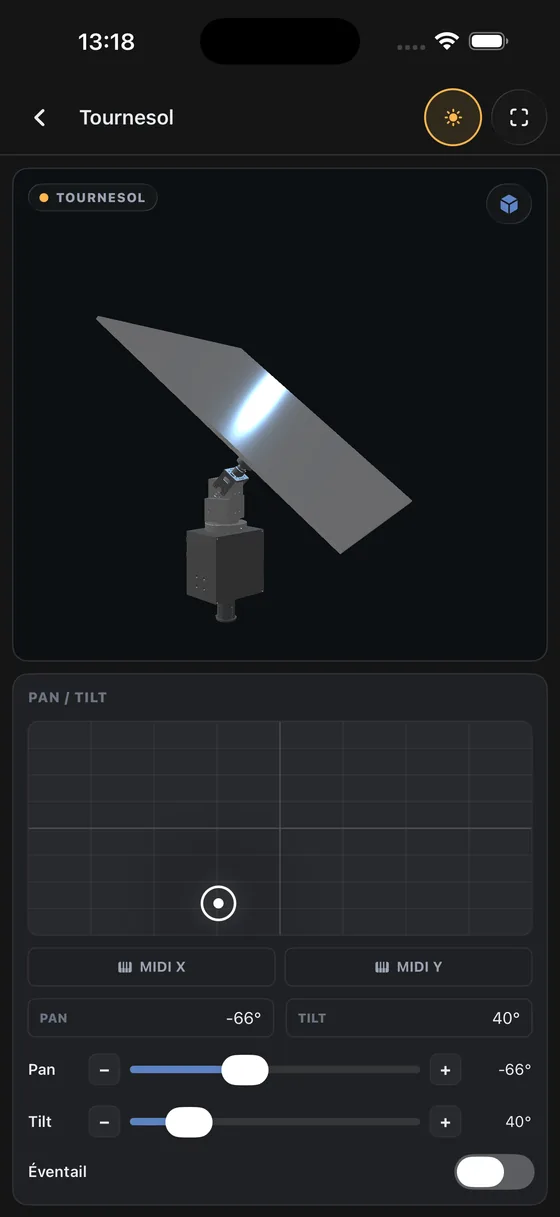Tap the sun icon button
560x1217 pixels.
(453, 118)
